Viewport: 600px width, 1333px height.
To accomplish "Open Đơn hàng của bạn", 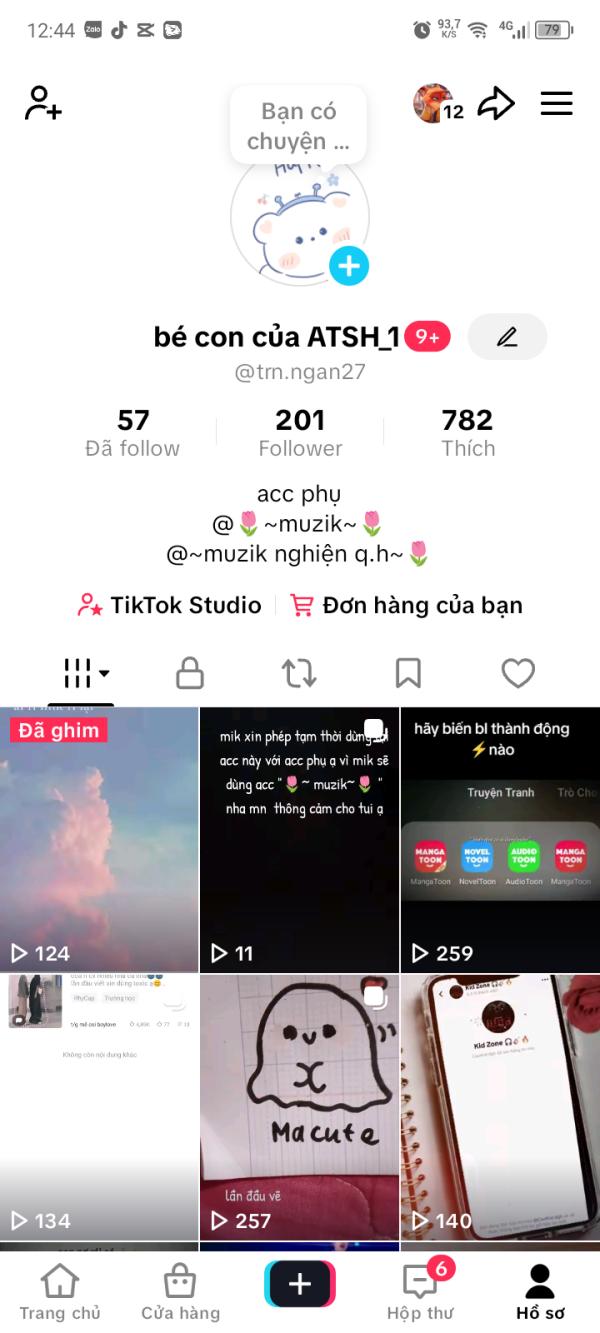I will (406, 605).
